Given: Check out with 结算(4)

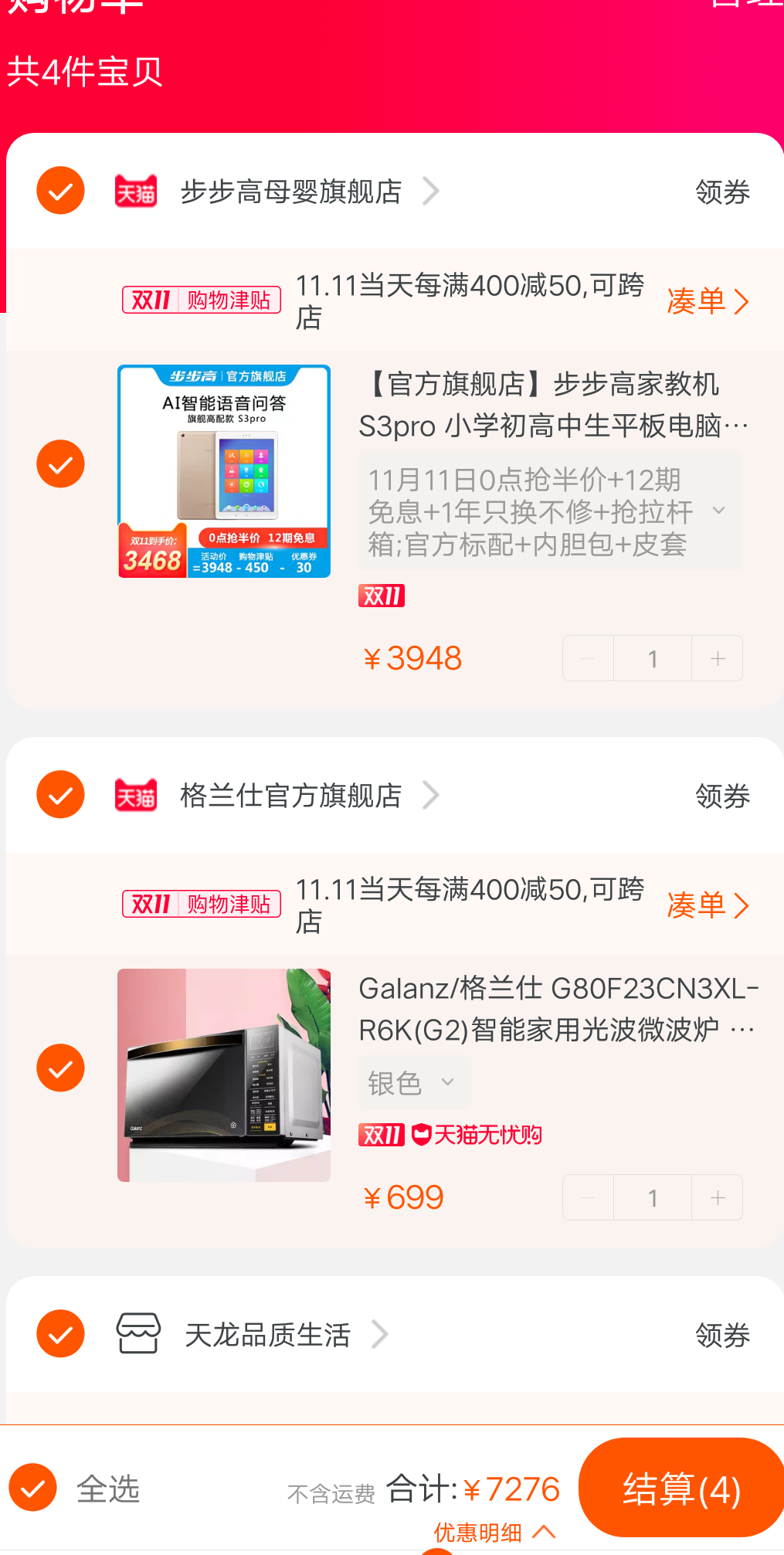Looking at the screenshot, I should tap(681, 1488).
